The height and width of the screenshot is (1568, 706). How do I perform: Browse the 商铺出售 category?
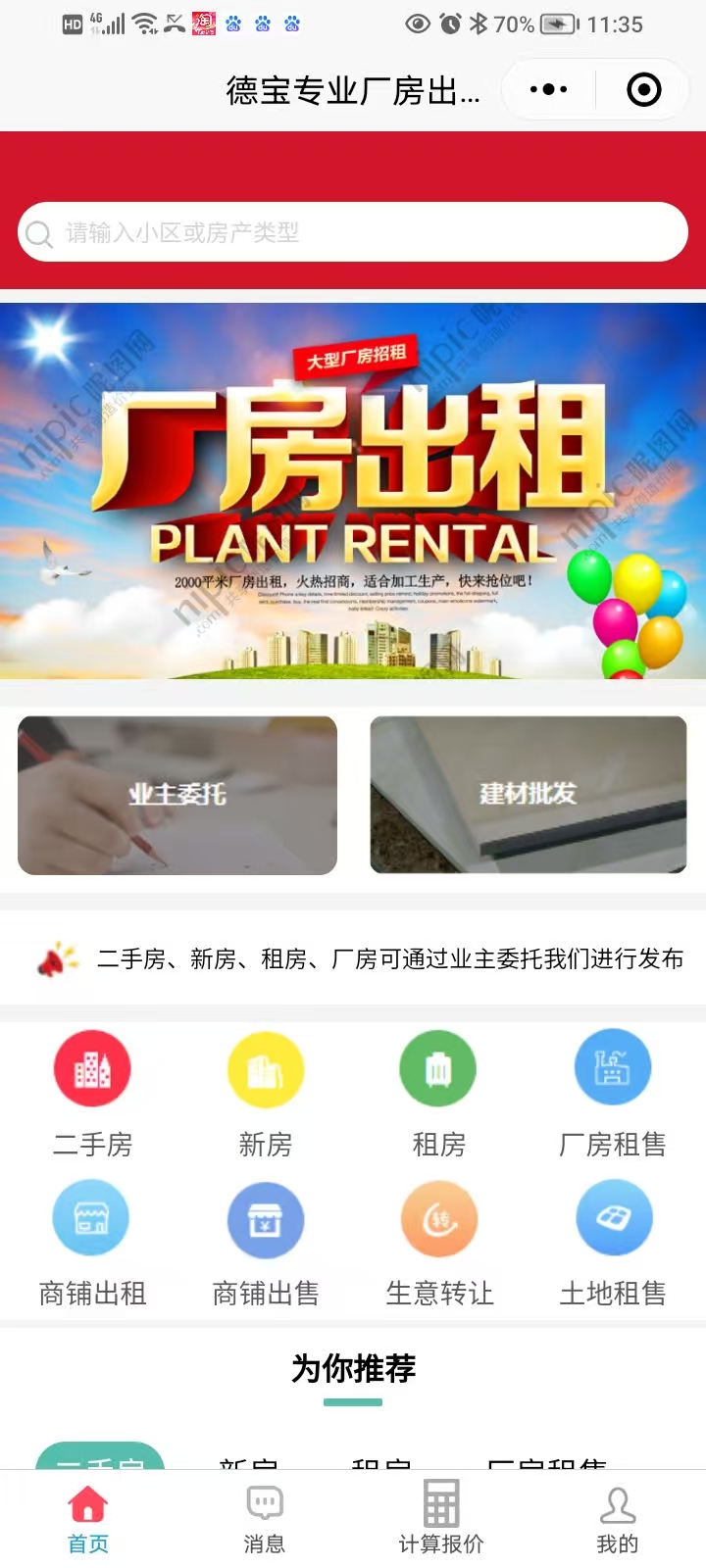point(266,1240)
